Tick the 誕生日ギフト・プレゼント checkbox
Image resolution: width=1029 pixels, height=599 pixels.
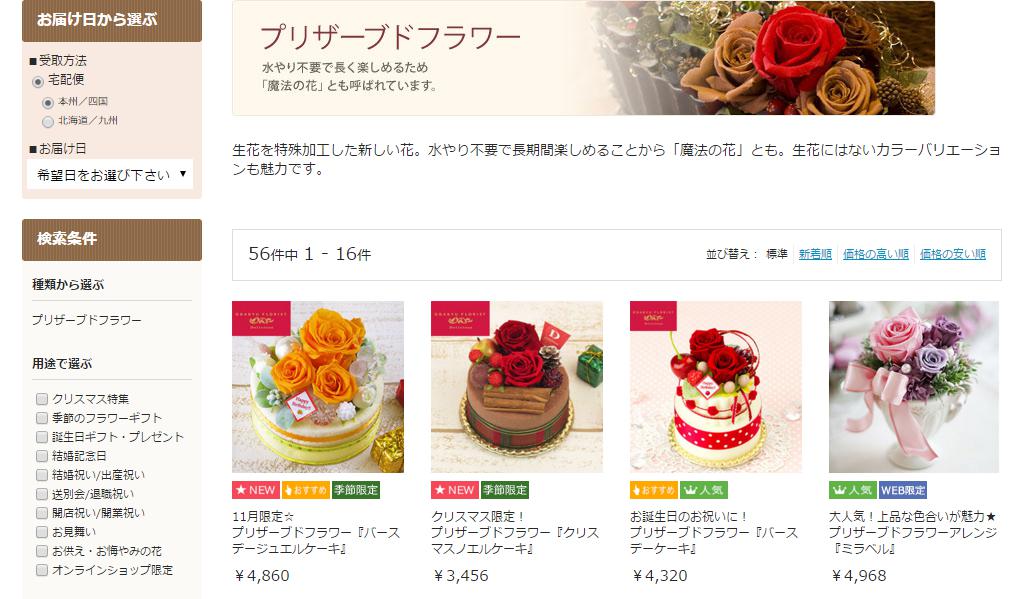[42, 437]
